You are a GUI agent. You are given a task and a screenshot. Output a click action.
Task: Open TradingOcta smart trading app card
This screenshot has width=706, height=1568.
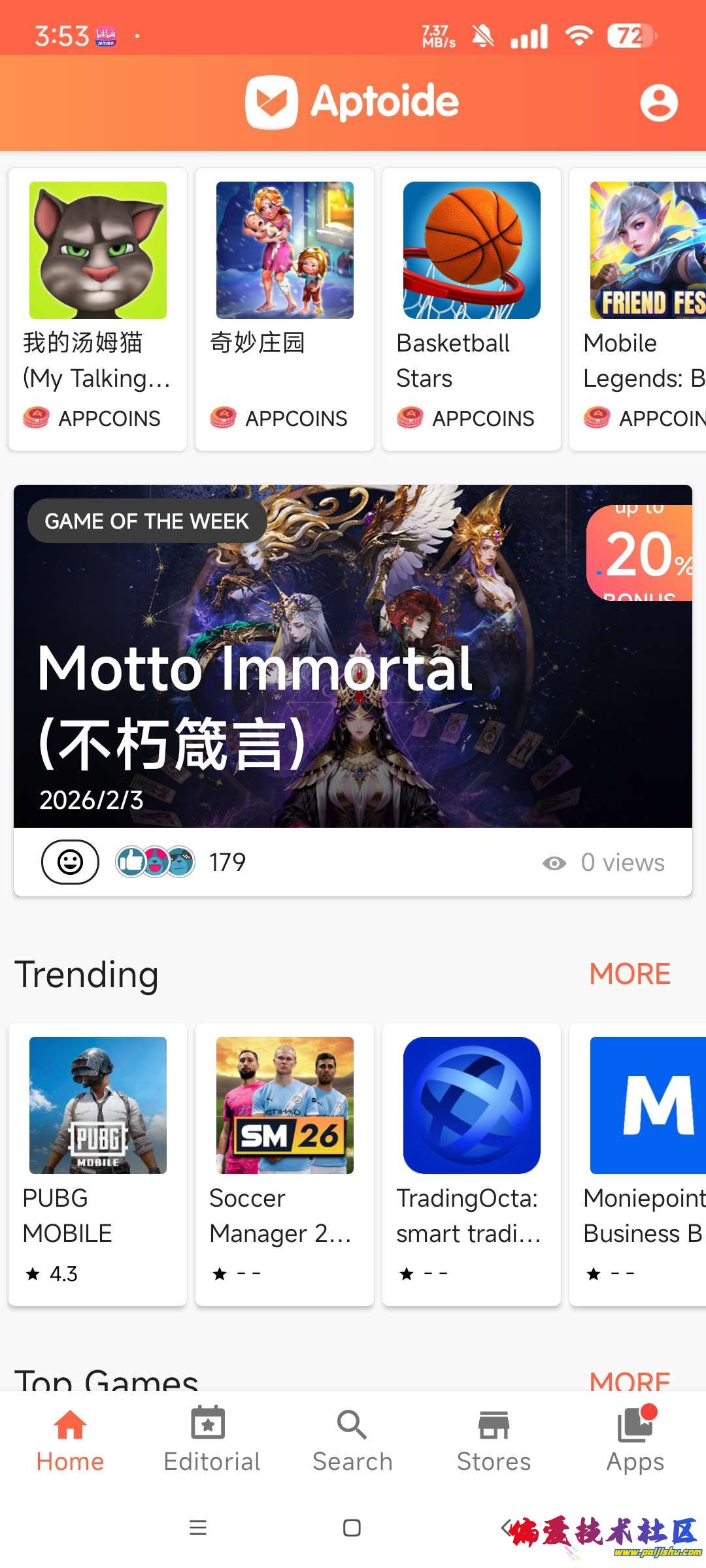tap(471, 1163)
